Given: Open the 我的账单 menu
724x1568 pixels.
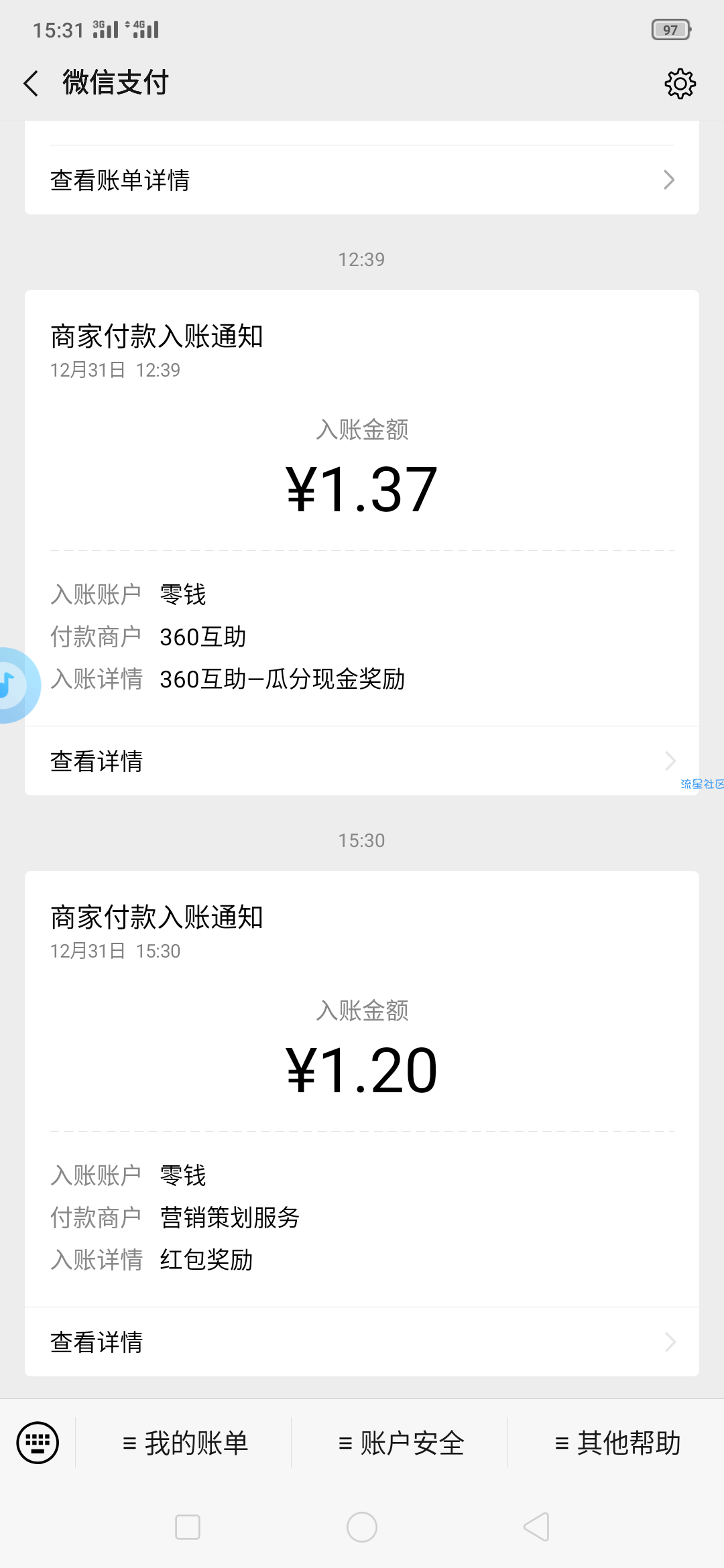Looking at the screenshot, I should point(185,1443).
